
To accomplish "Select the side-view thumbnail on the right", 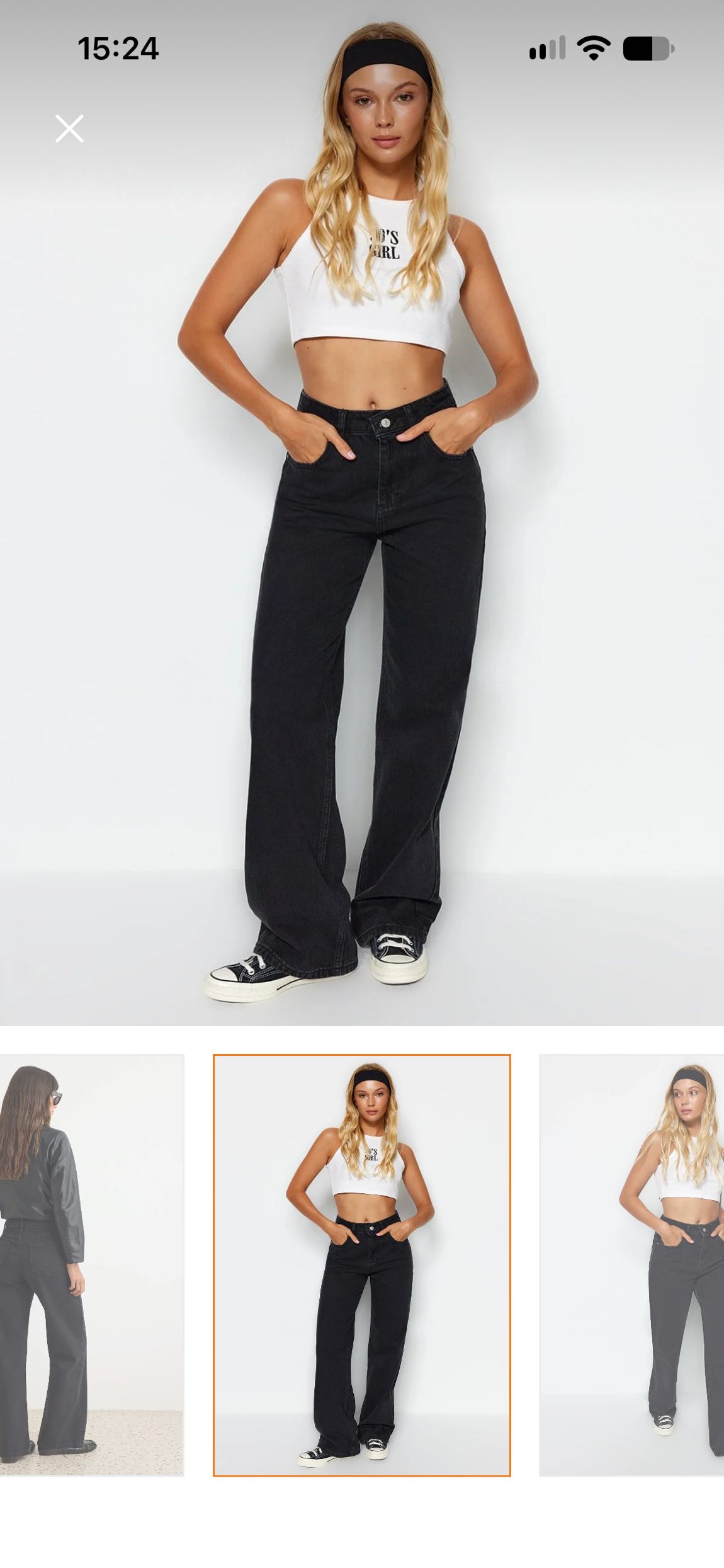I will point(631,1265).
